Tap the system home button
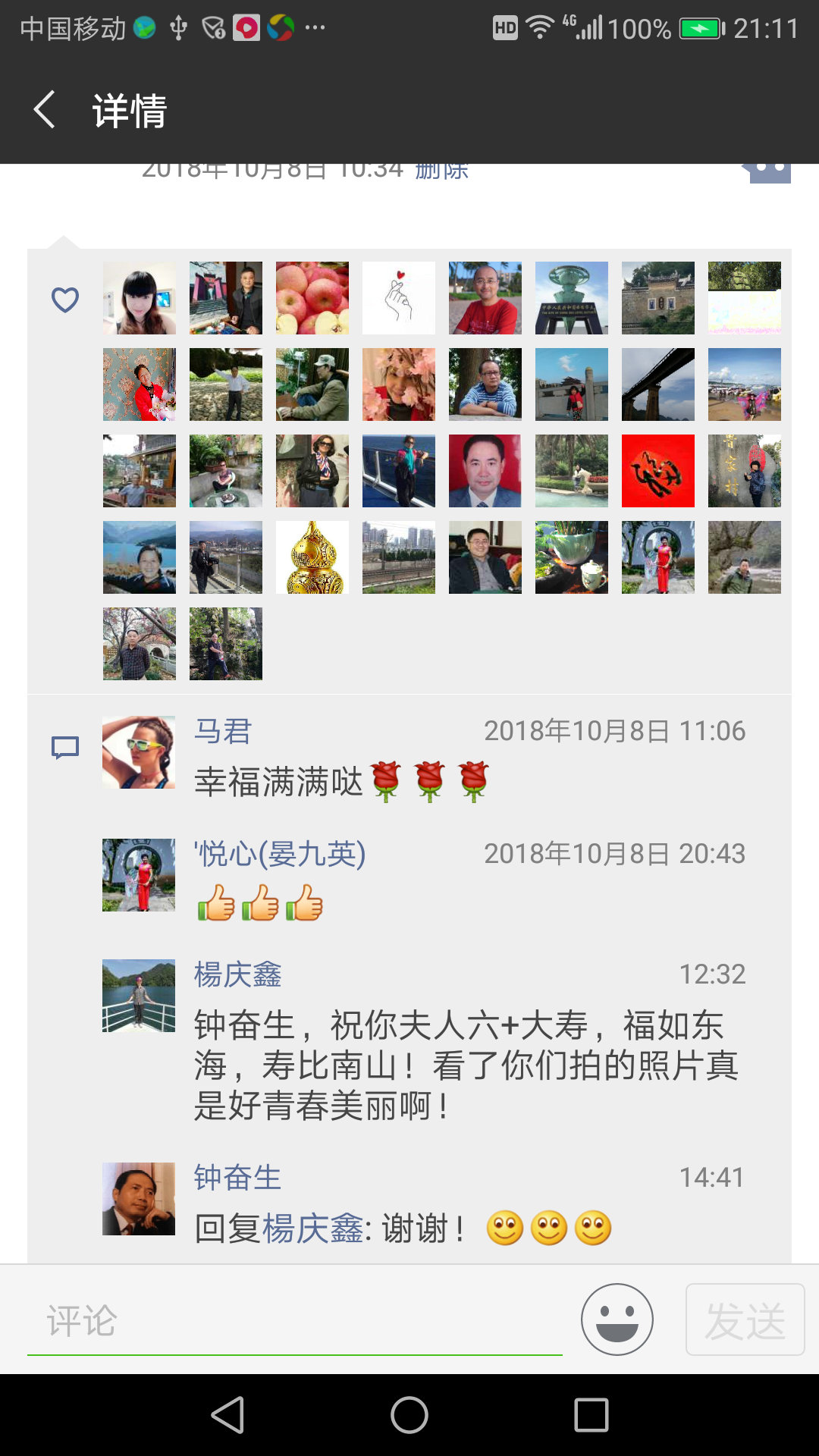Viewport: 819px width, 1456px height. pyautogui.click(x=409, y=1415)
